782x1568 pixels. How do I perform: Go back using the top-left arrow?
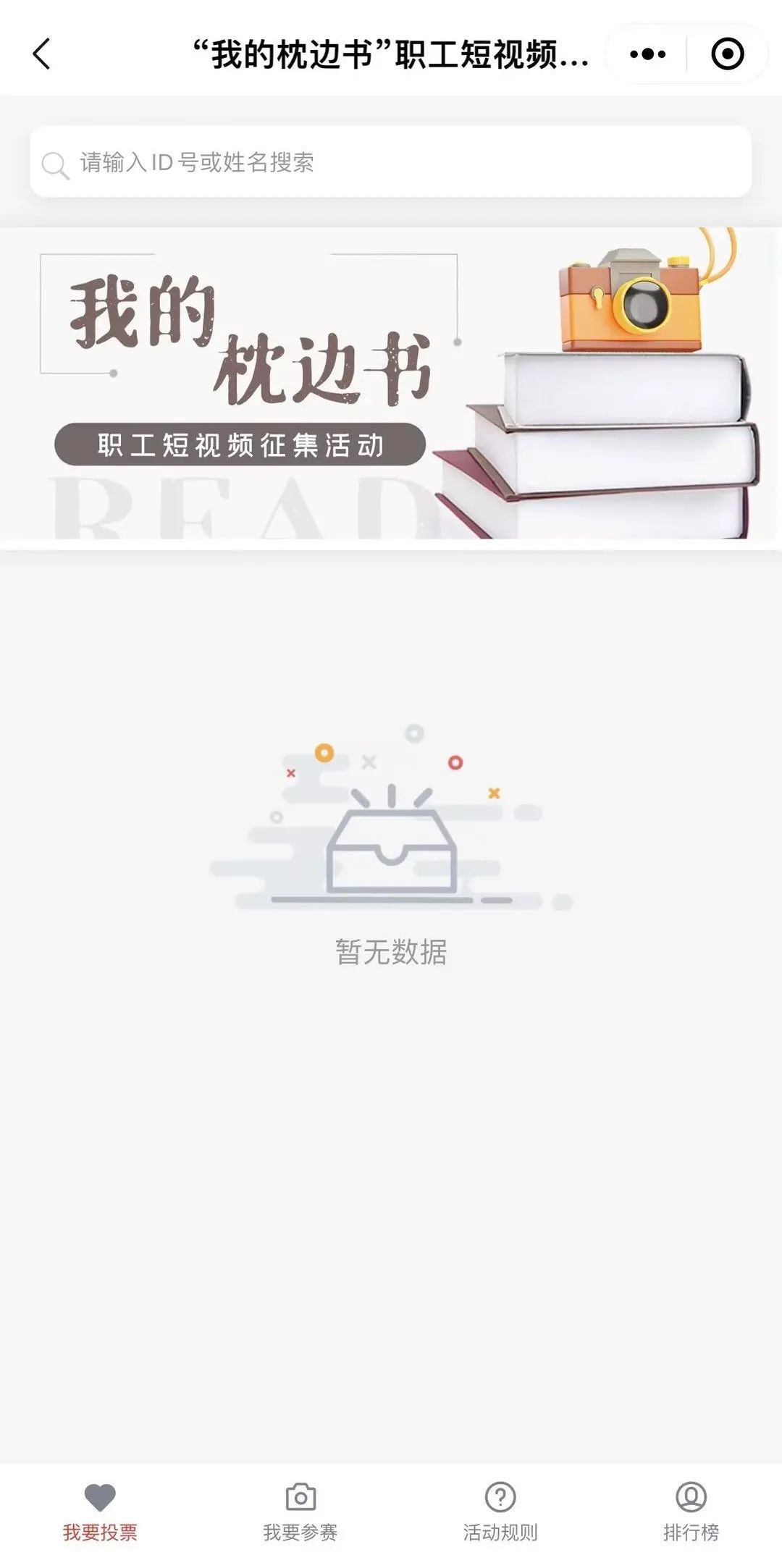pyautogui.click(x=42, y=54)
